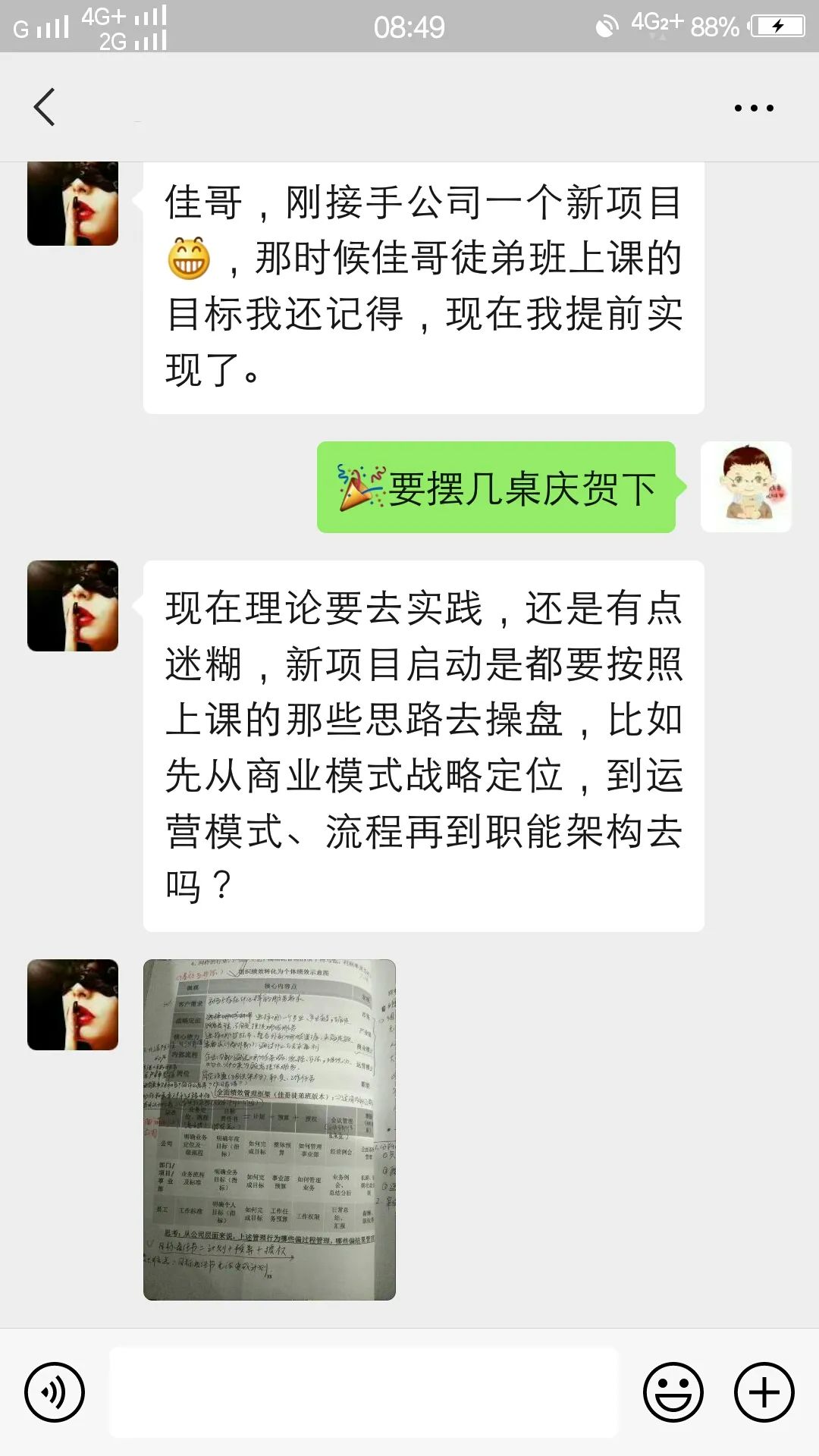This screenshot has width=819, height=1456.
Task: View your own cartoon avatar profile
Action: 746,487
